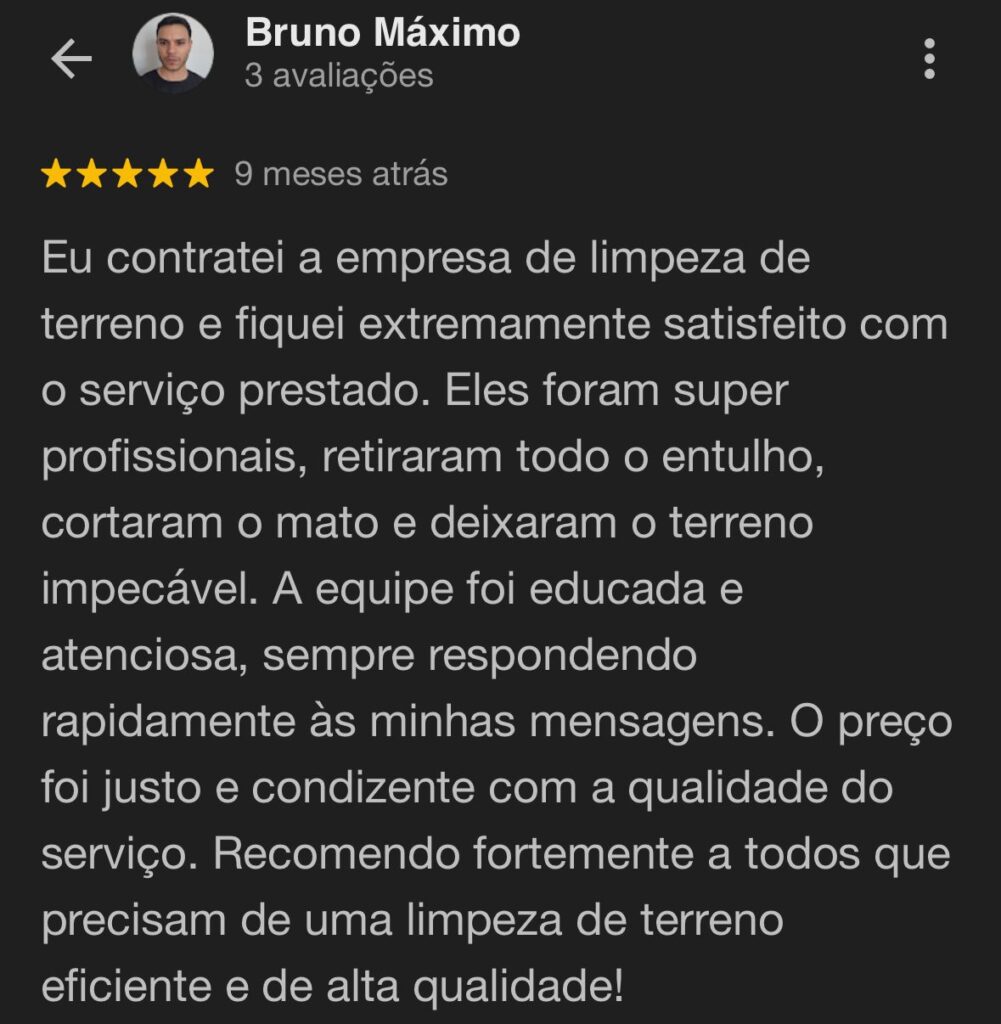Open the three-dot overflow menu
The width and height of the screenshot is (1001, 1024).
pyautogui.click(x=929, y=60)
